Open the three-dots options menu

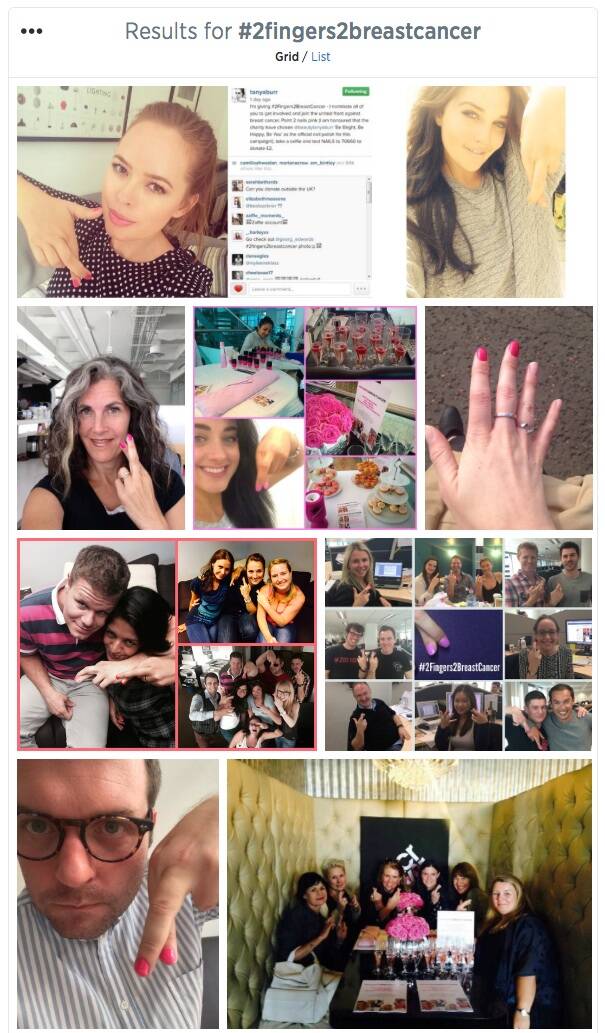click(x=31, y=31)
